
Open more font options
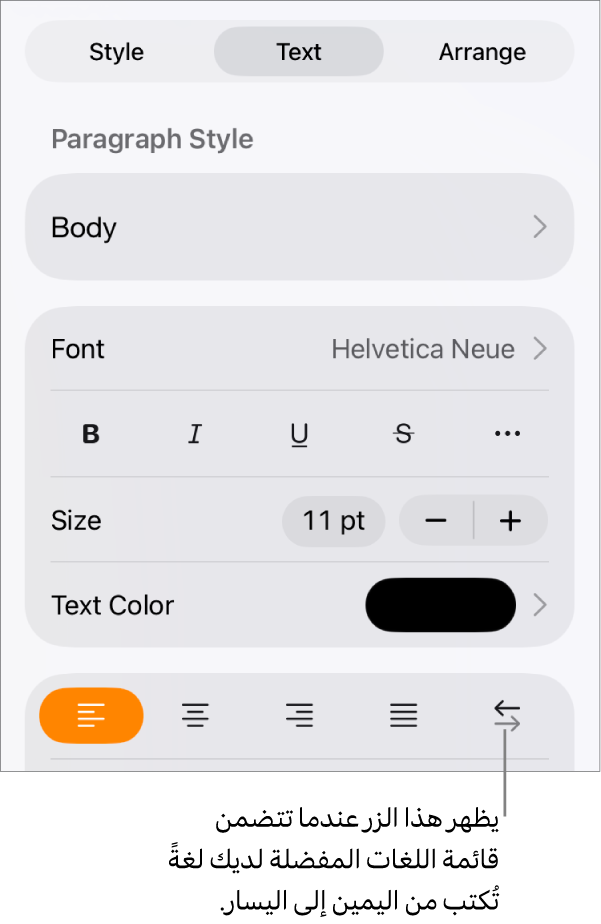pos(507,434)
